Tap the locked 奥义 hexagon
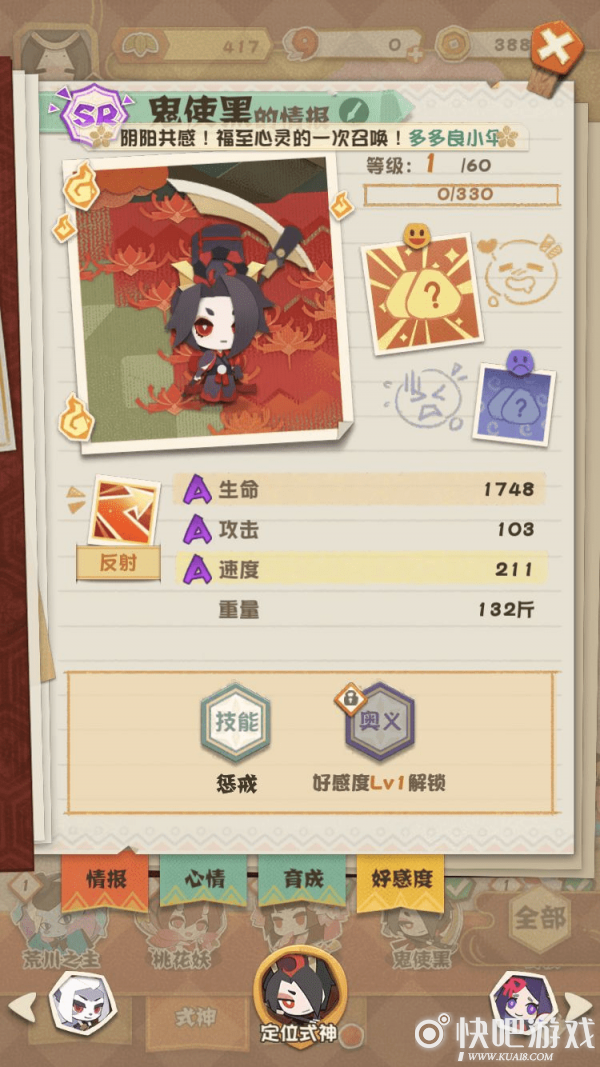The height and width of the screenshot is (1067, 600). pyautogui.click(x=380, y=722)
